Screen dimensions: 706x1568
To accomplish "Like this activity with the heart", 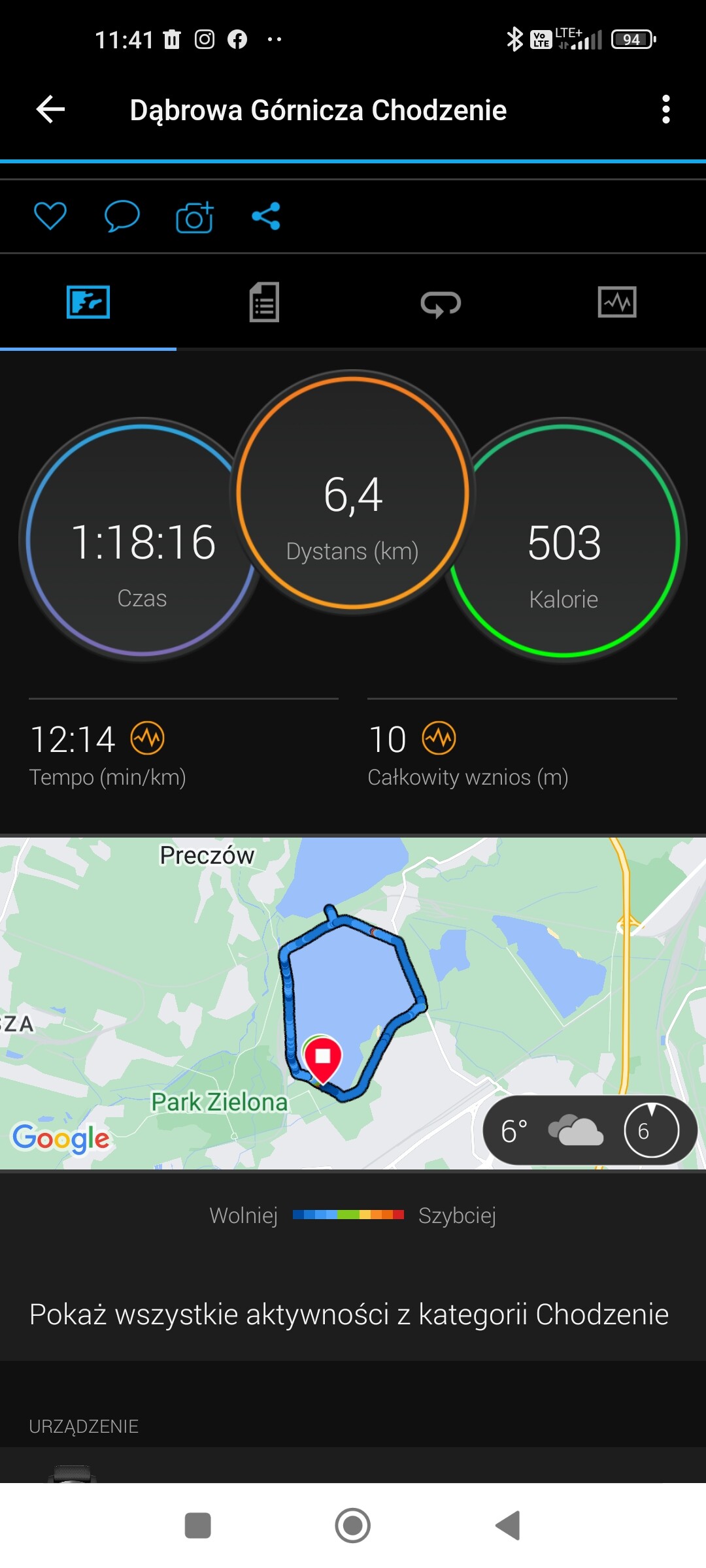I will [50, 216].
